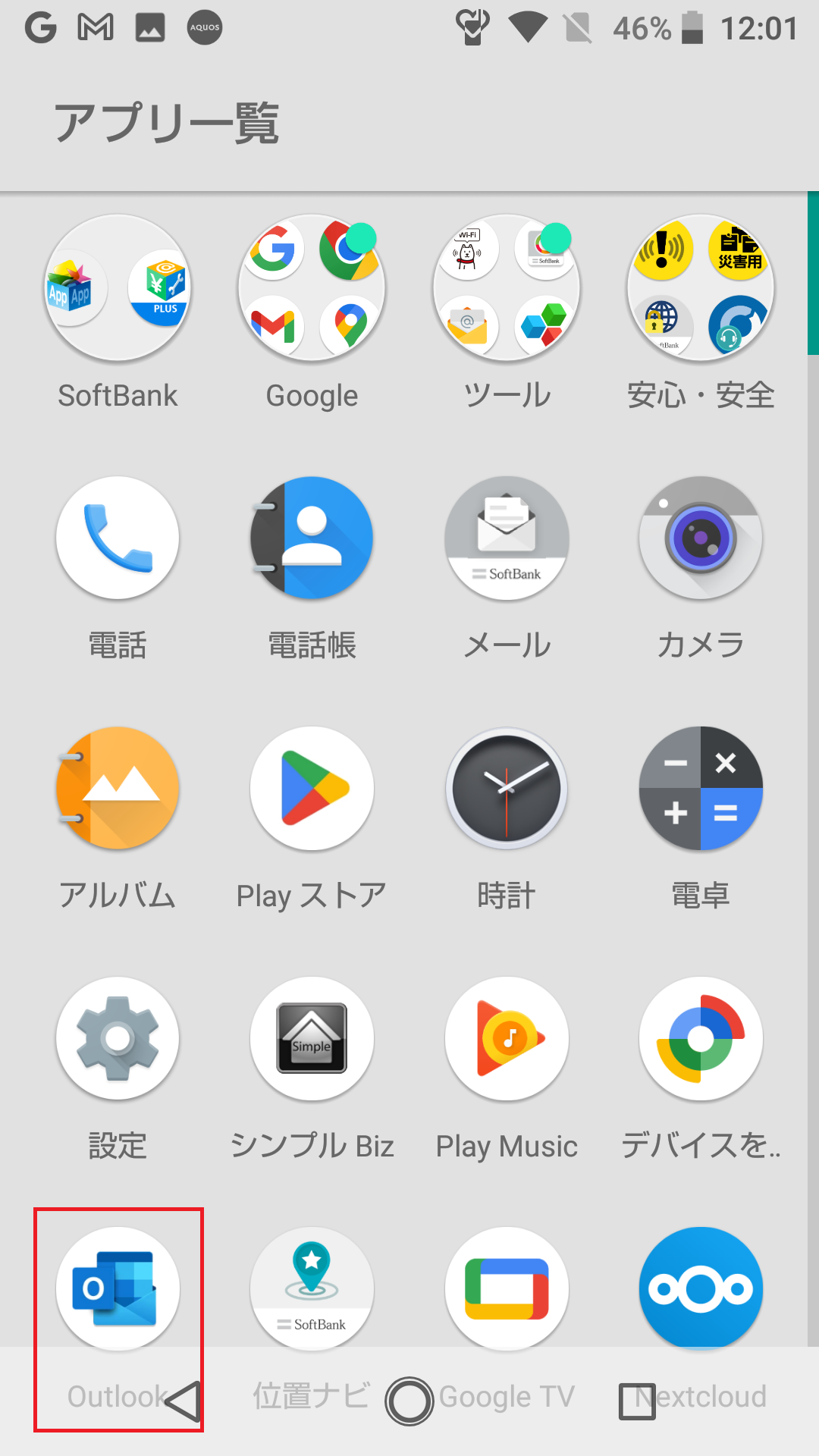This screenshot has height=1456, width=819.
Task: Open the SoftBank メール app
Action: [x=507, y=538]
